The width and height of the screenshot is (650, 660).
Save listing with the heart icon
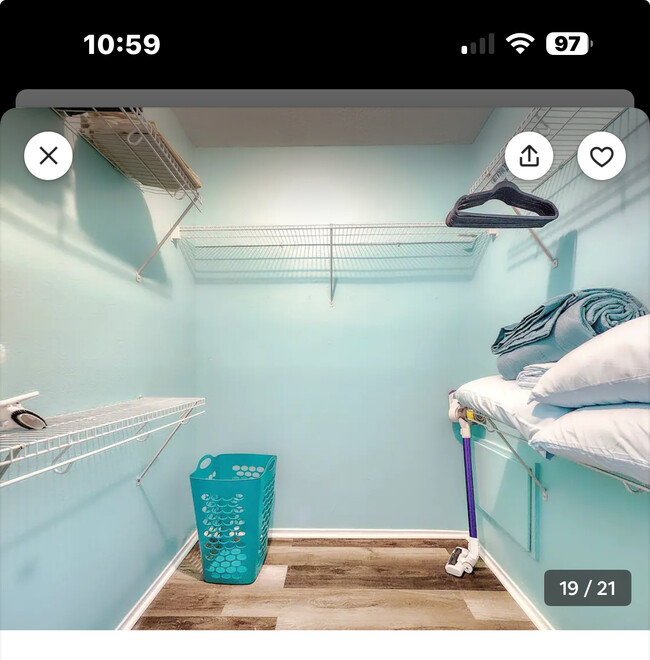click(x=601, y=156)
